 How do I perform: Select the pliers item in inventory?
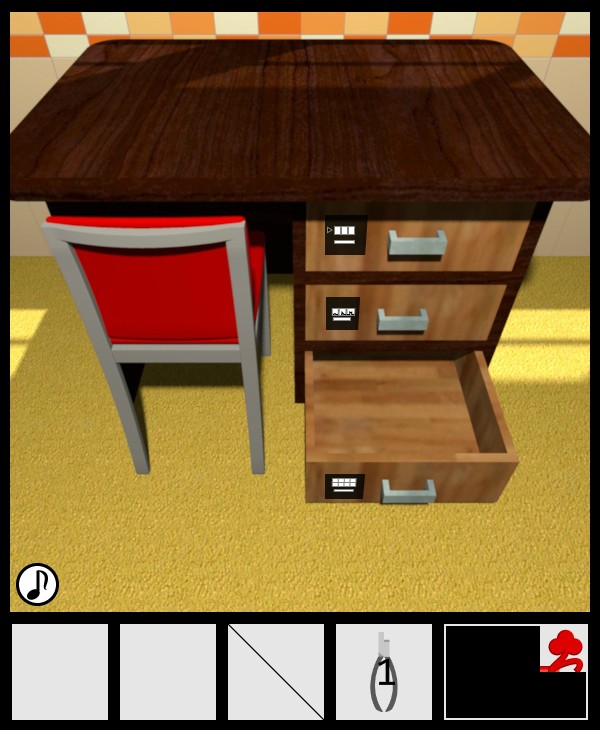click(x=384, y=672)
